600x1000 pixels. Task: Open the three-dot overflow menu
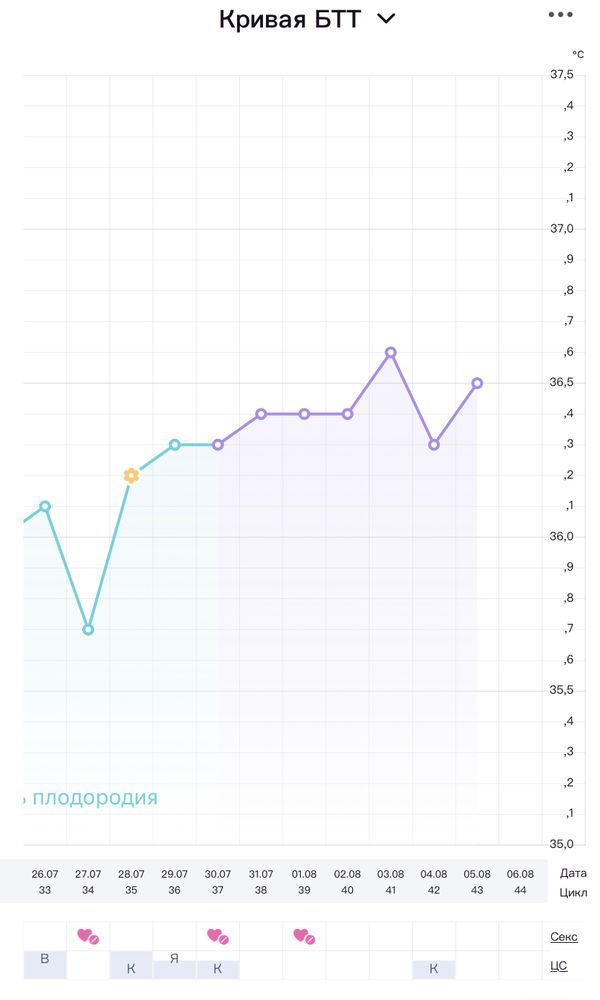[x=561, y=14]
